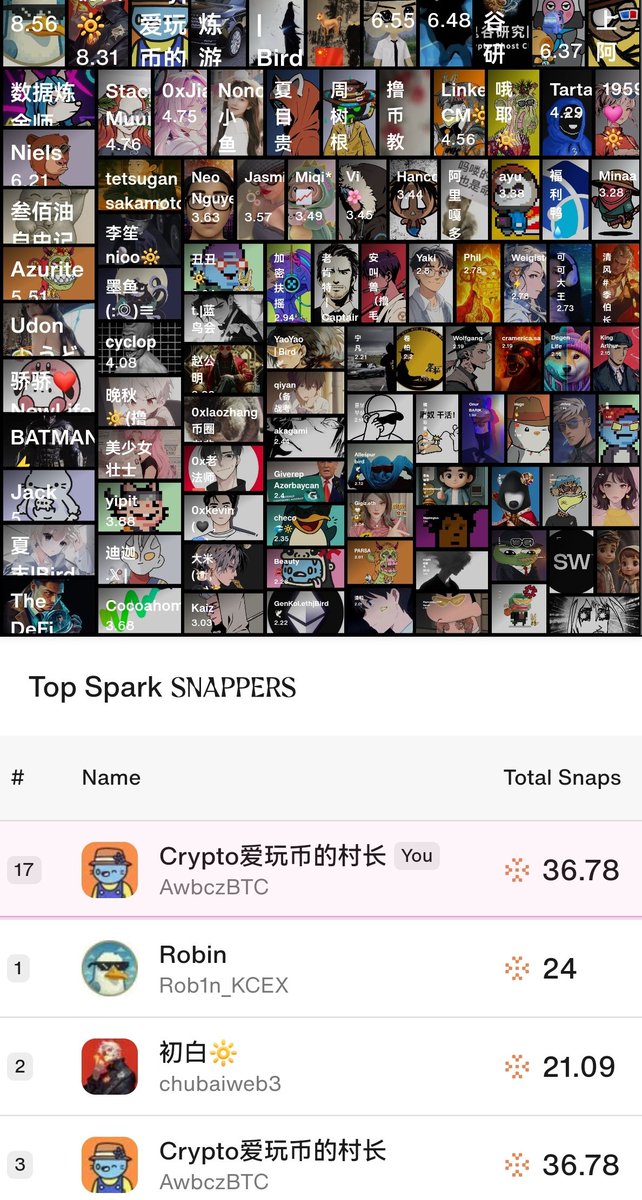Open the Cocoahom tile

140,612
